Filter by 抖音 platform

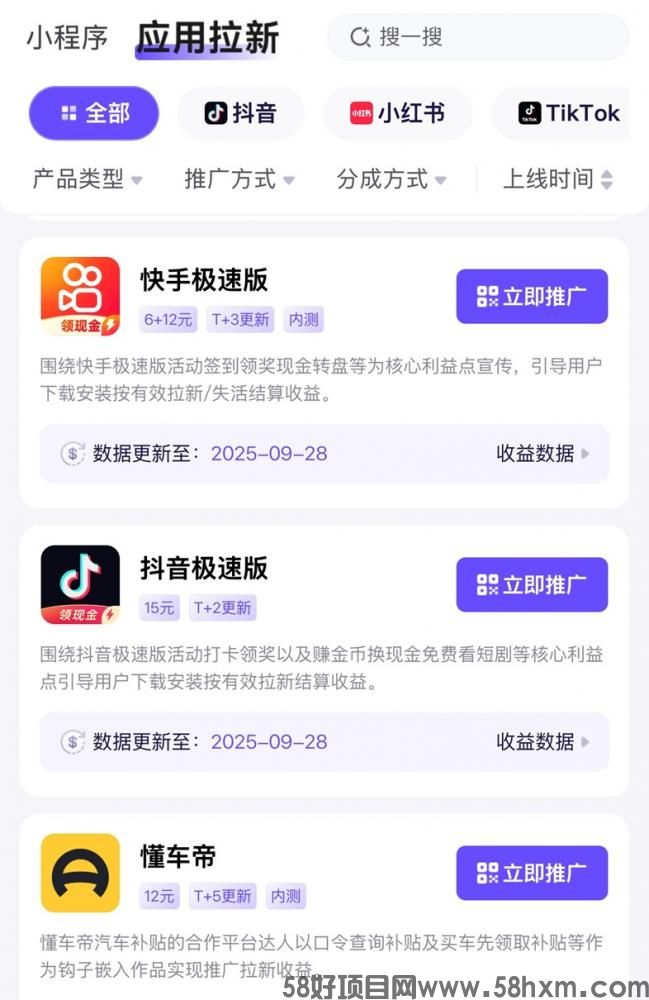point(240,113)
